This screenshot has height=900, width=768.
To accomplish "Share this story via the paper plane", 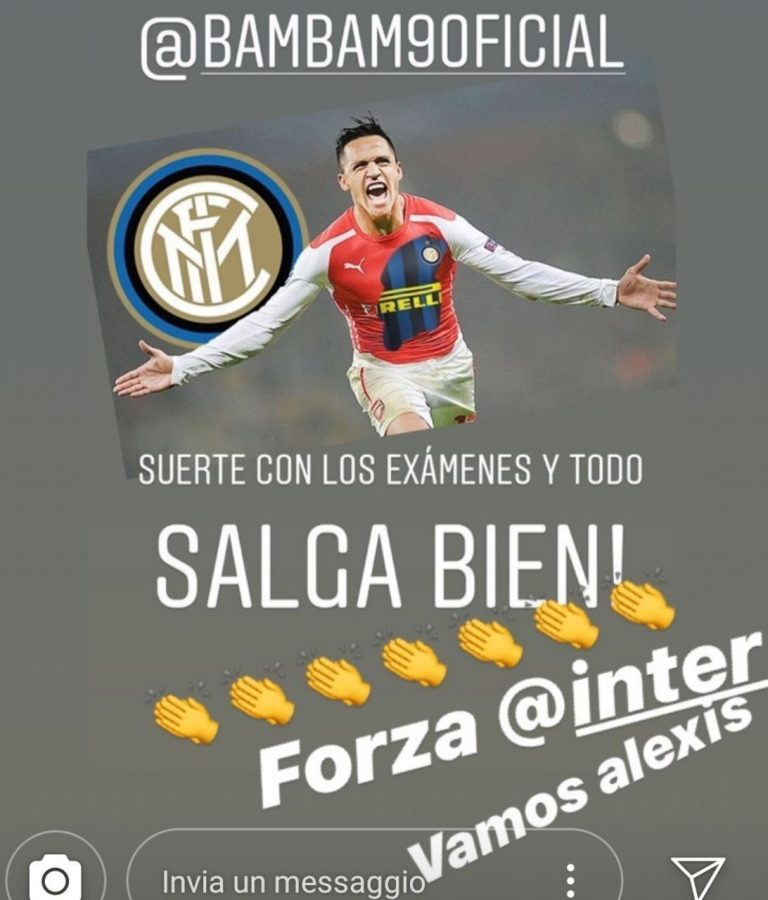I will pos(697,878).
